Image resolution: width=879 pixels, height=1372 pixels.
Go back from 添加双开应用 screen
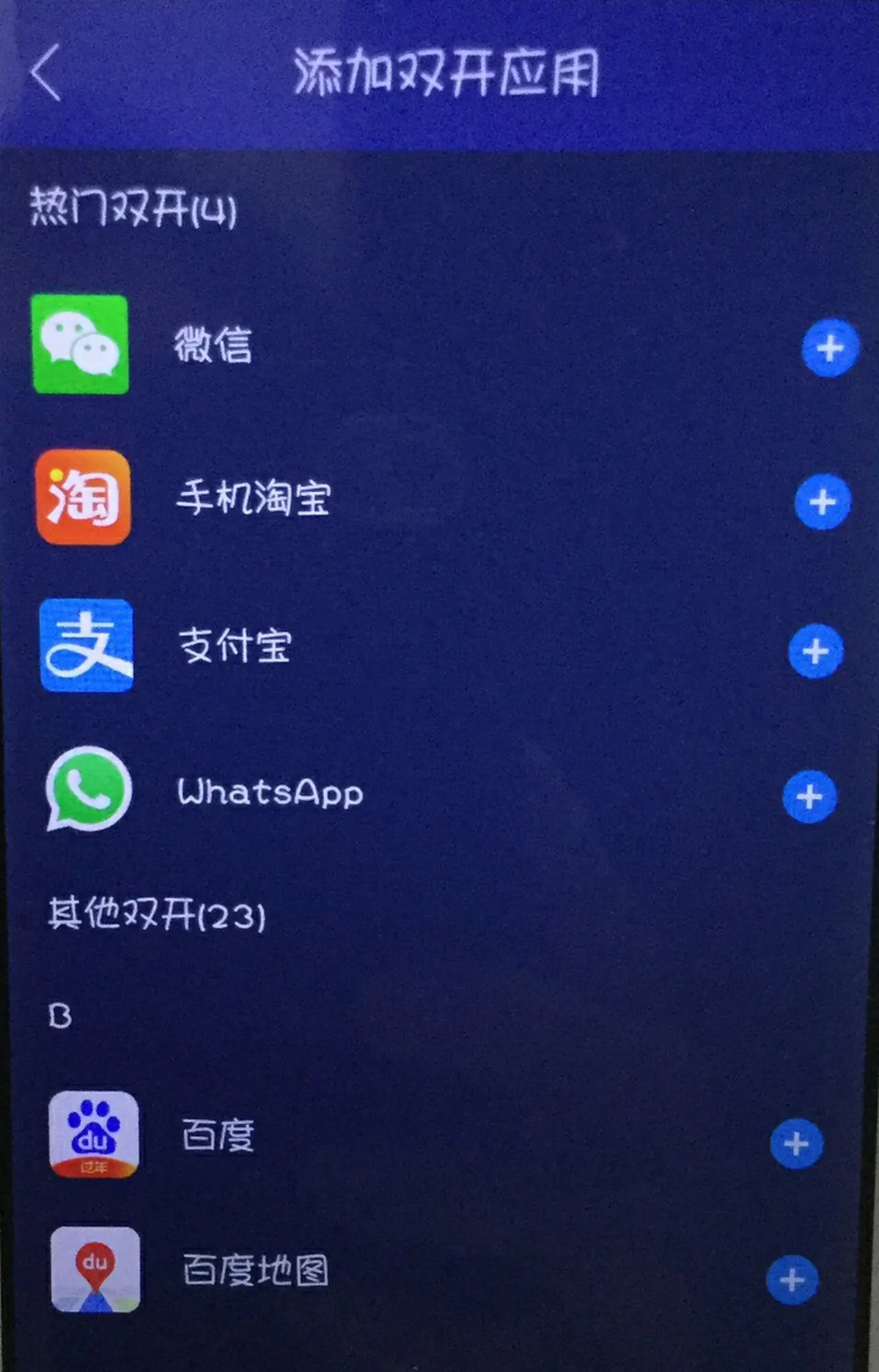pos(47,72)
